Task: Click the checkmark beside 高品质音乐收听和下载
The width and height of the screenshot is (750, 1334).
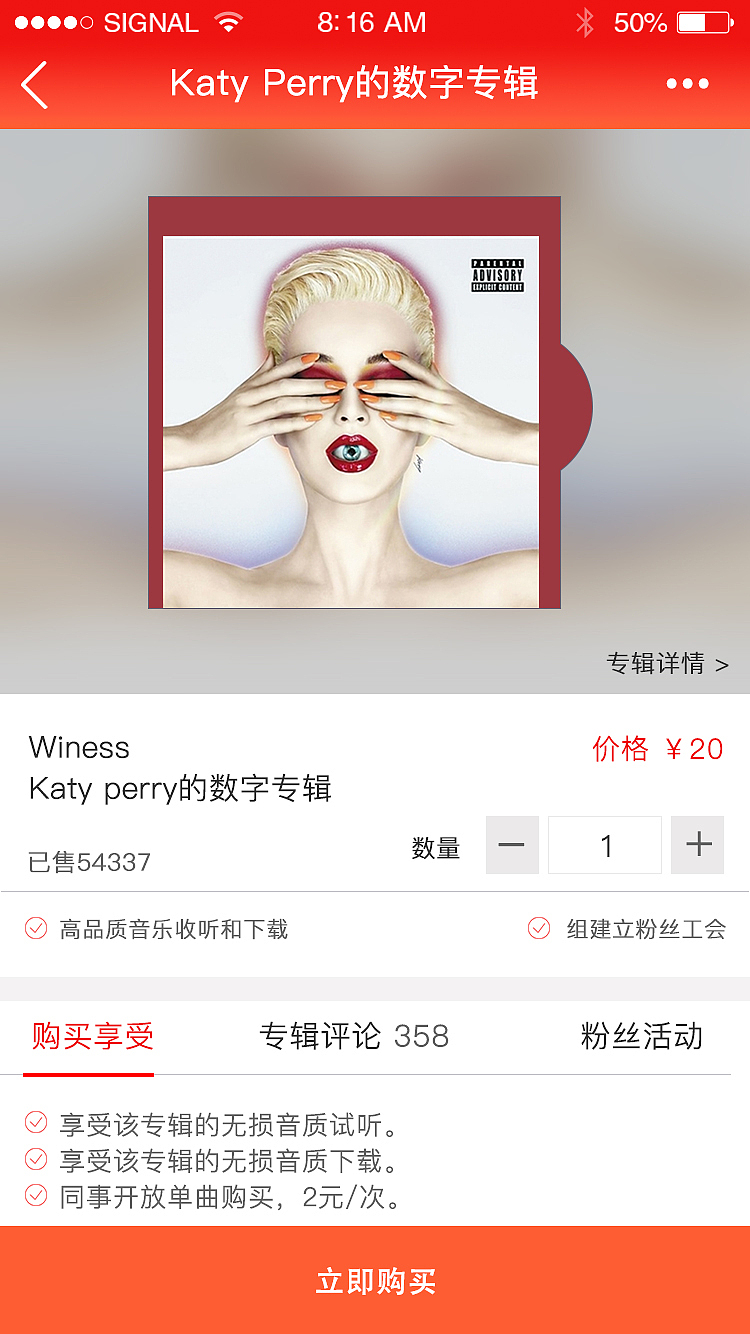Action: click(36, 928)
